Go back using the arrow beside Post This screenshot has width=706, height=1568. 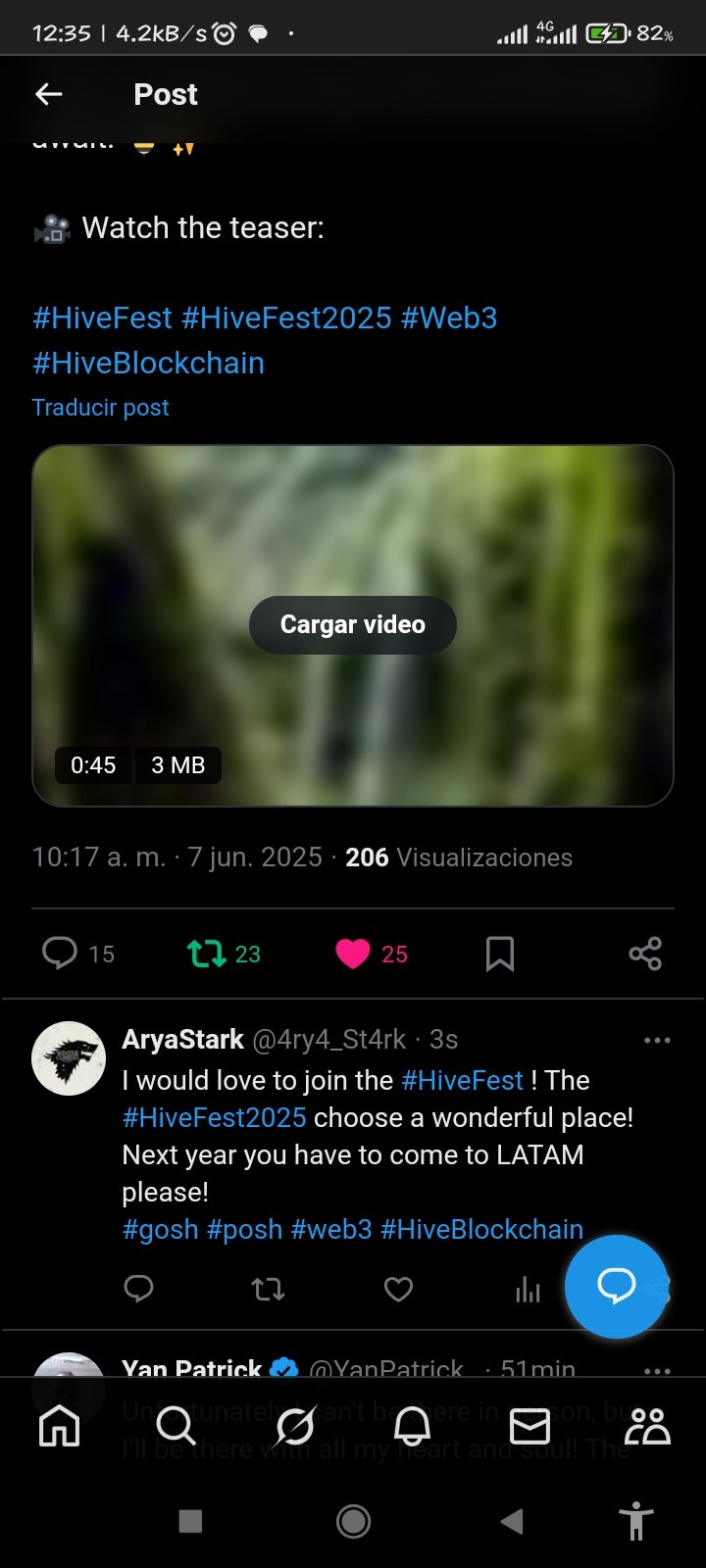click(48, 94)
